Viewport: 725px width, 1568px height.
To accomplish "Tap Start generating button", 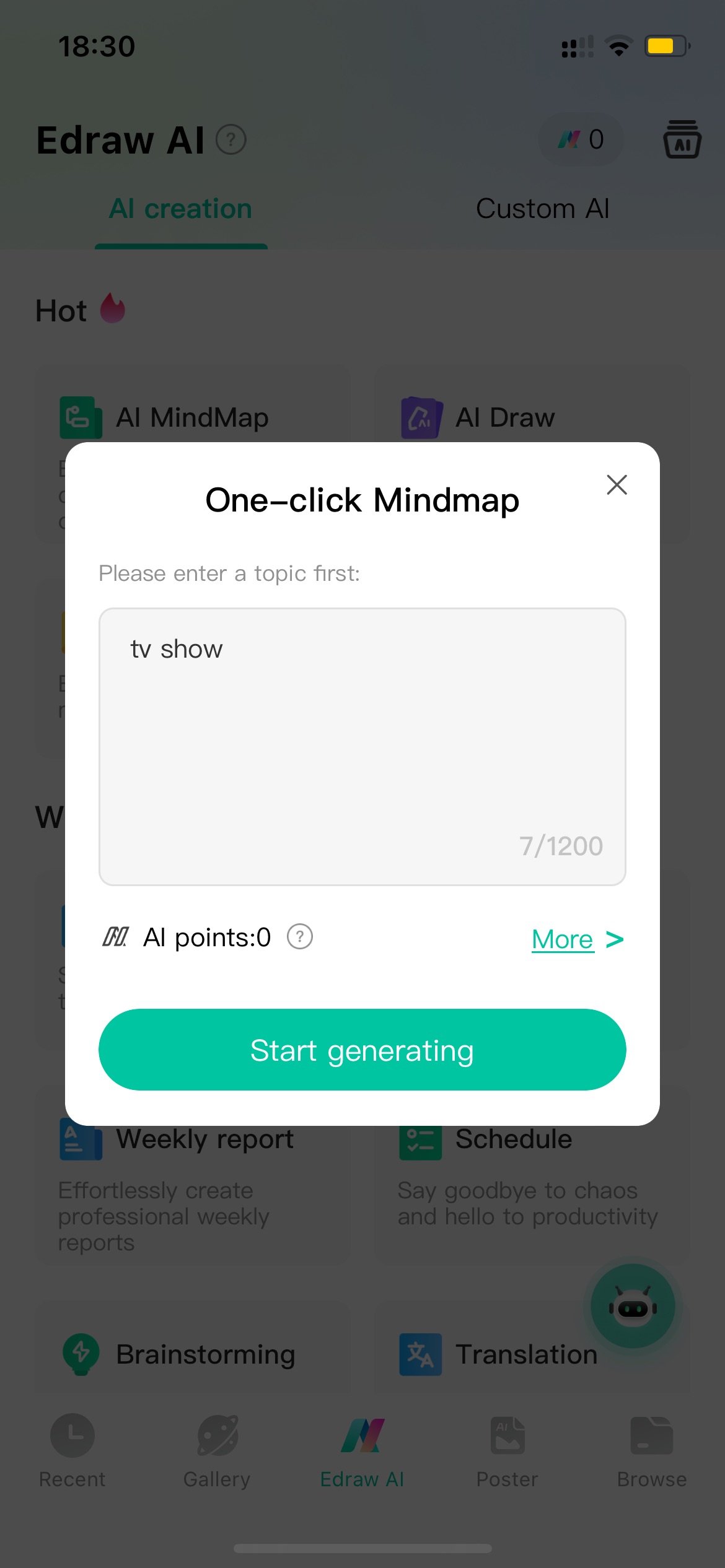I will click(362, 1050).
